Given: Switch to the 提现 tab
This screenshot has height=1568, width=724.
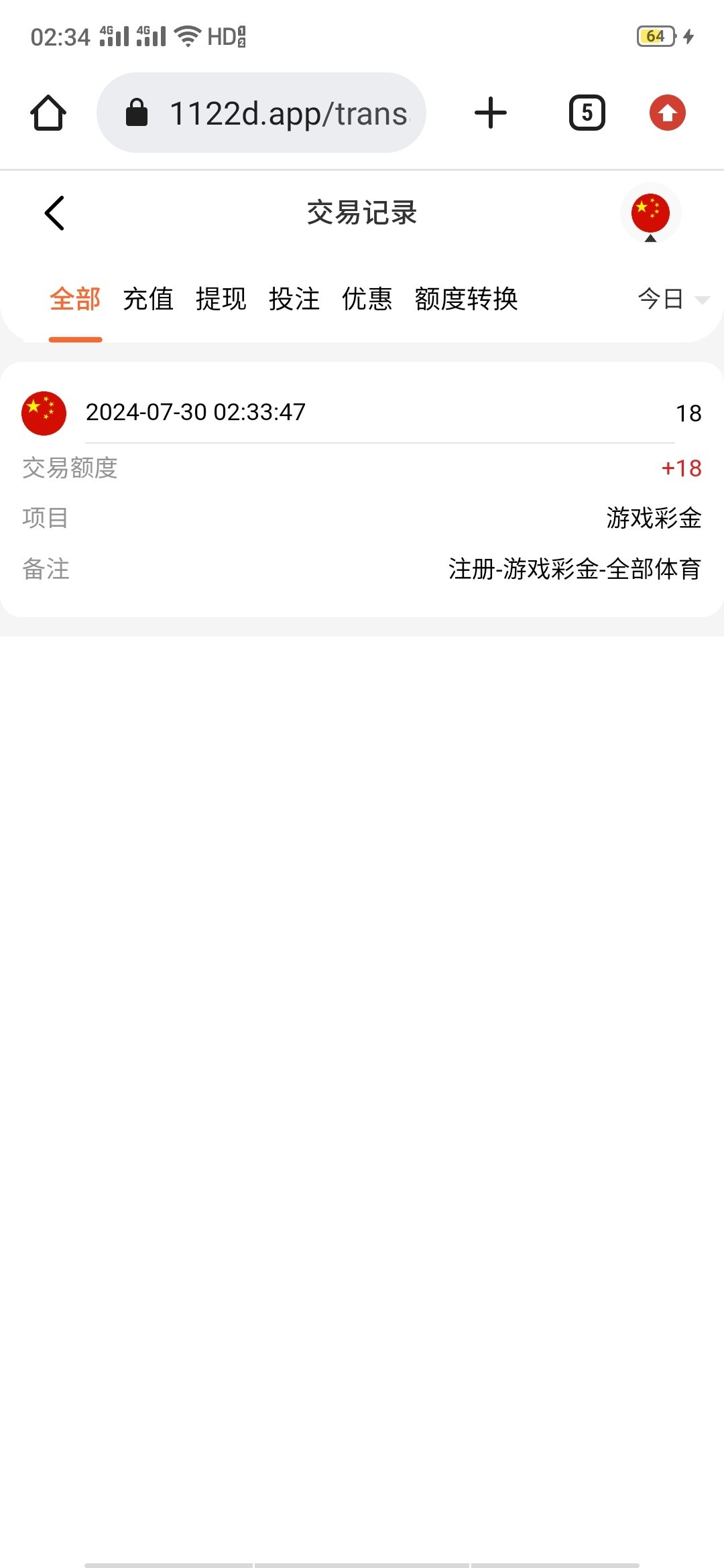Looking at the screenshot, I should [221, 299].
